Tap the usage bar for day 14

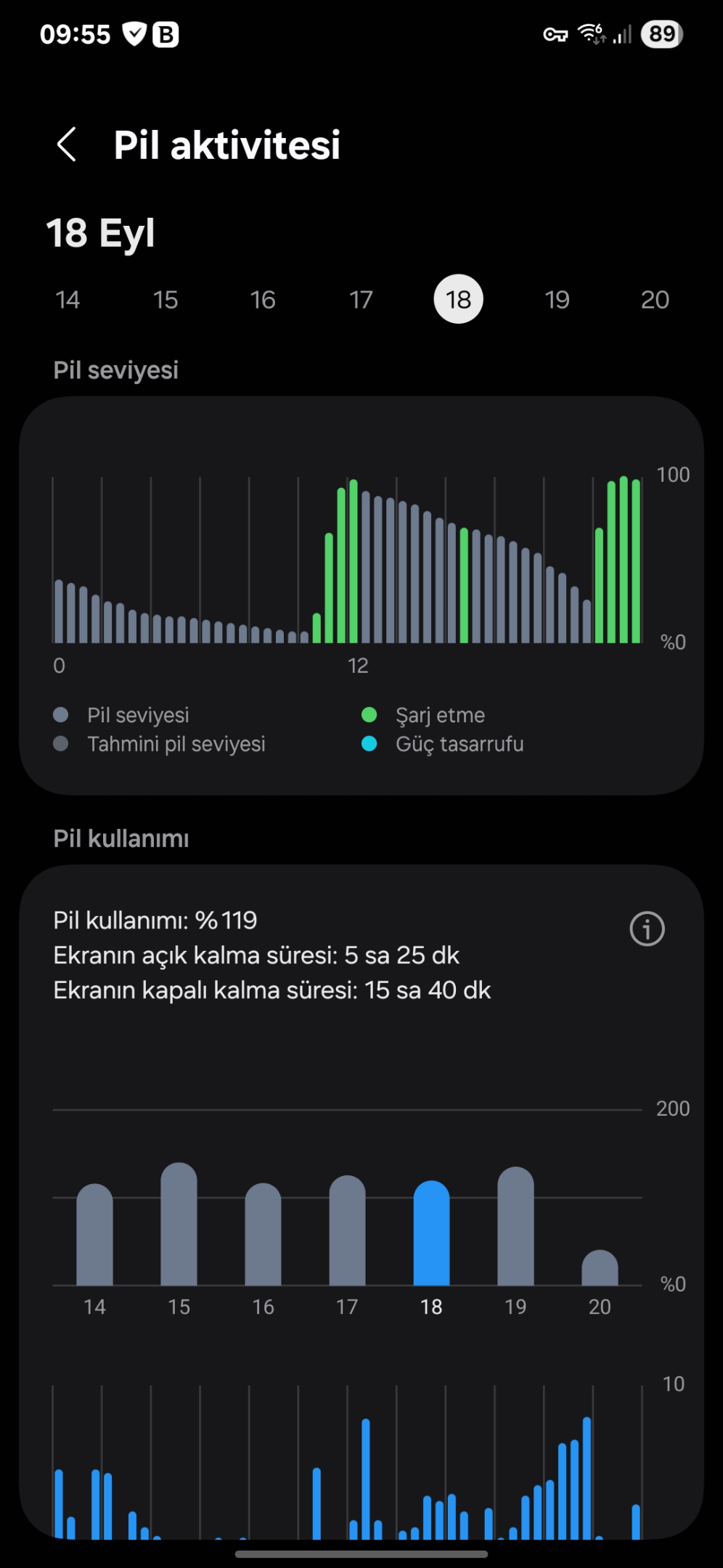94,1235
